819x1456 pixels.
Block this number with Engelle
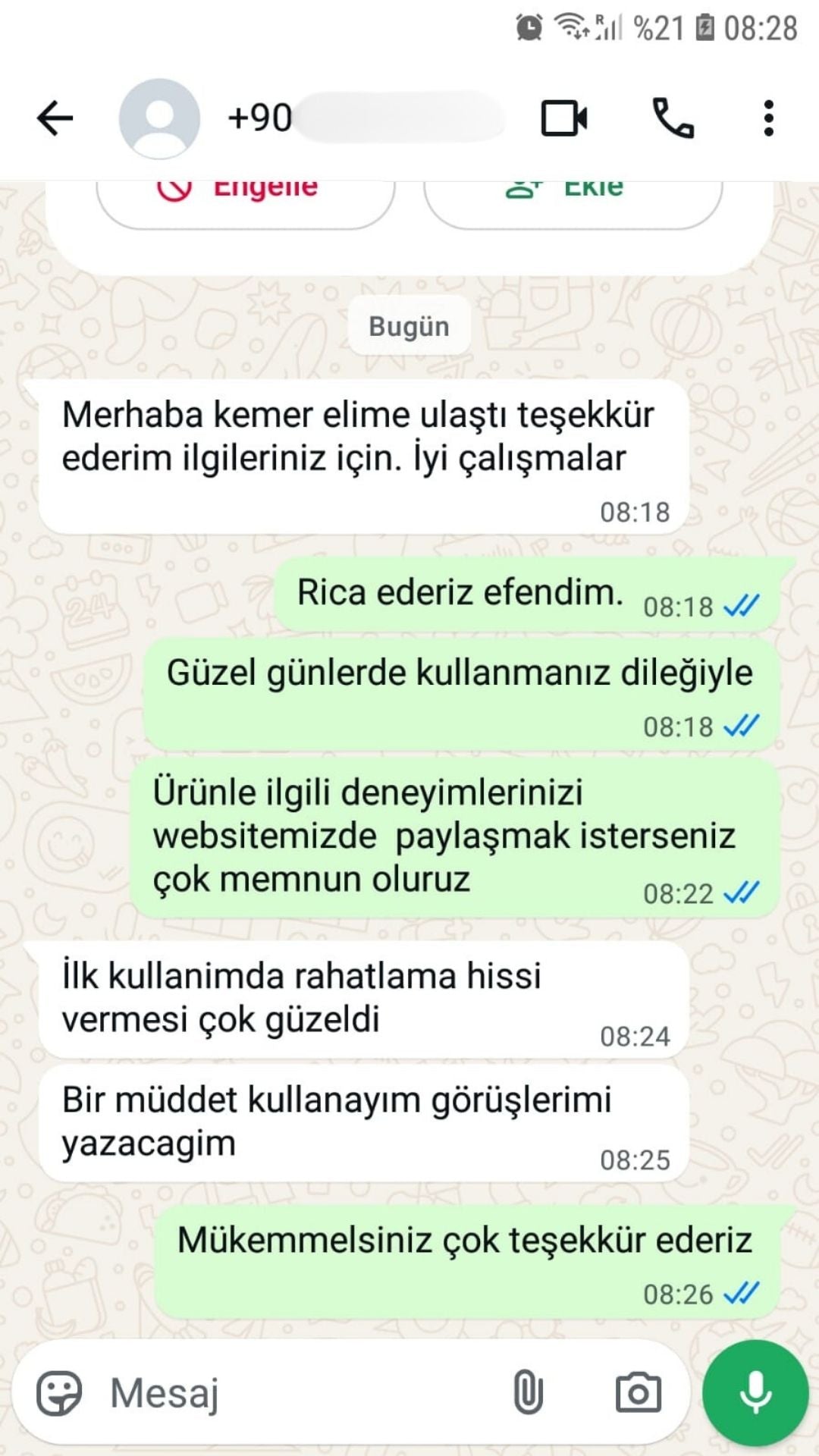pos(246,196)
